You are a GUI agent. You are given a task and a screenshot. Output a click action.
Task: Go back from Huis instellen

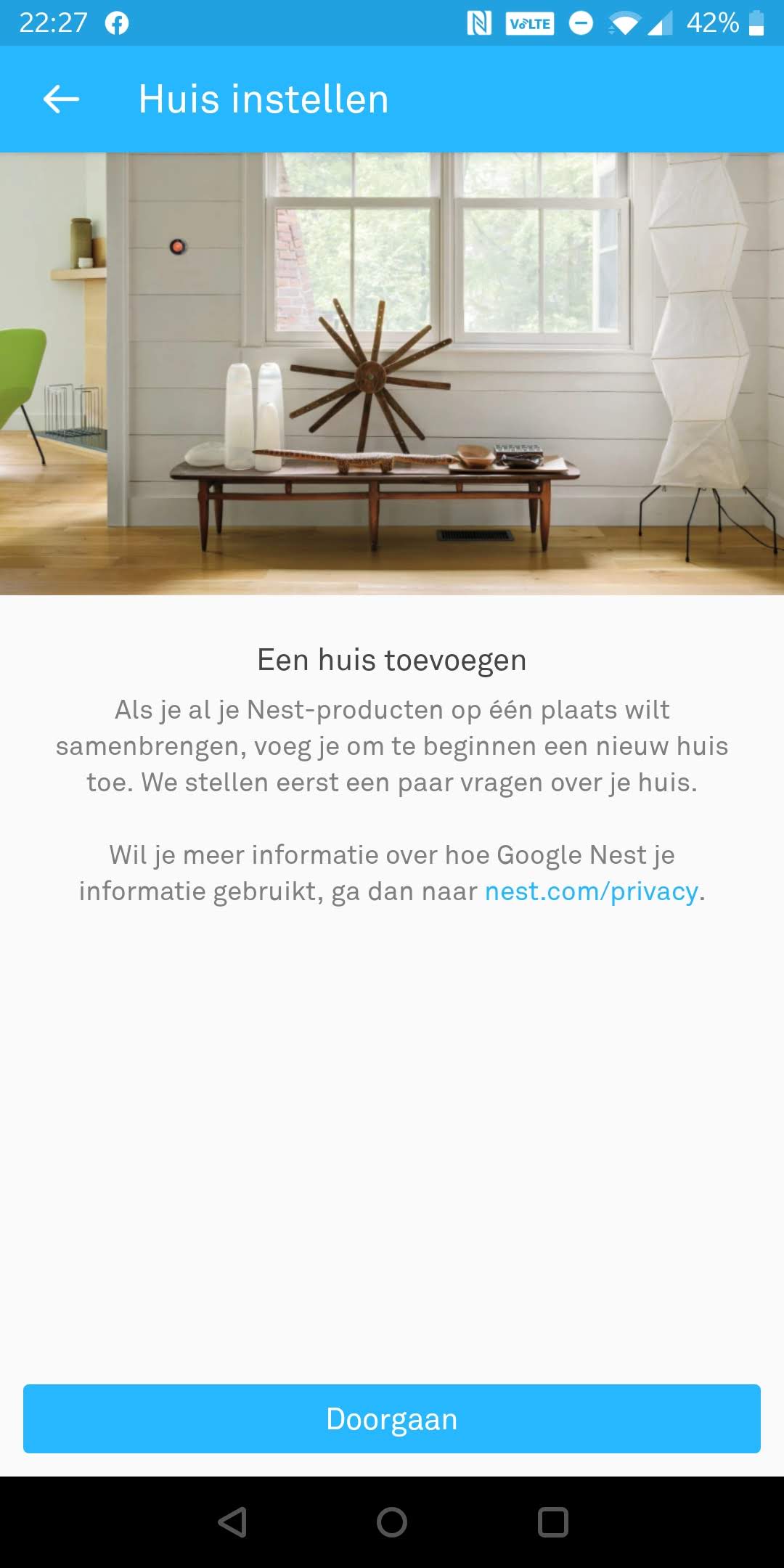pyautogui.click(x=61, y=99)
